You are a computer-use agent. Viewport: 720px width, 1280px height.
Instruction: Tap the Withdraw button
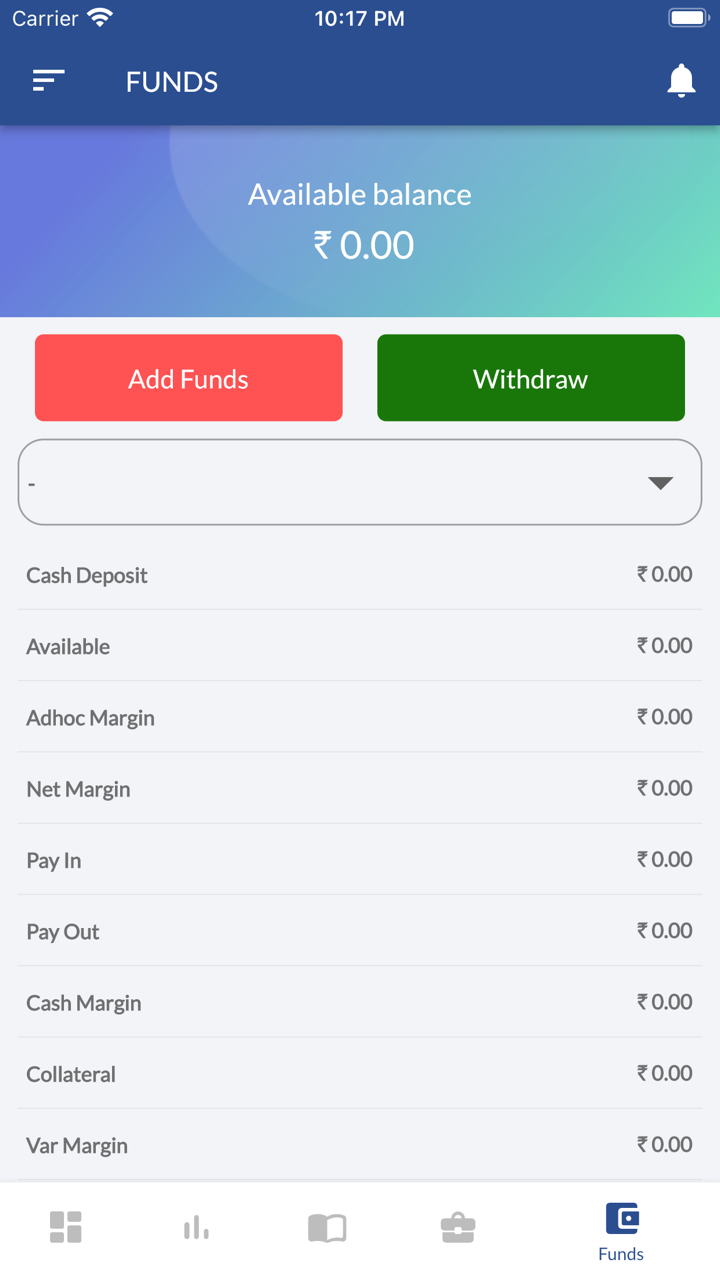click(x=531, y=378)
